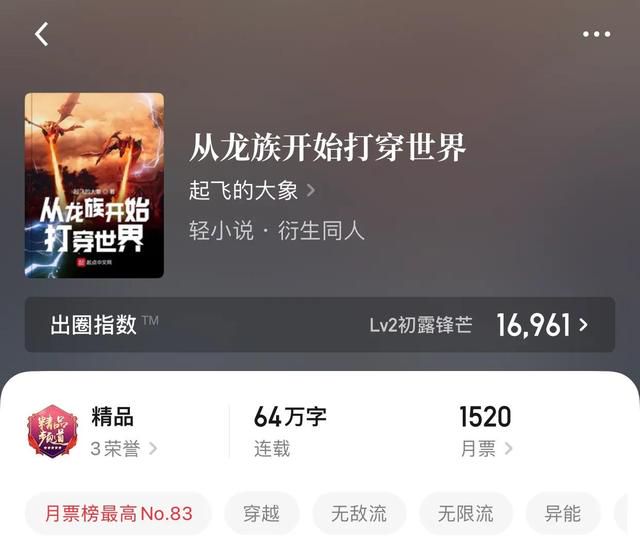Select the 异能 tag

pos(562,514)
